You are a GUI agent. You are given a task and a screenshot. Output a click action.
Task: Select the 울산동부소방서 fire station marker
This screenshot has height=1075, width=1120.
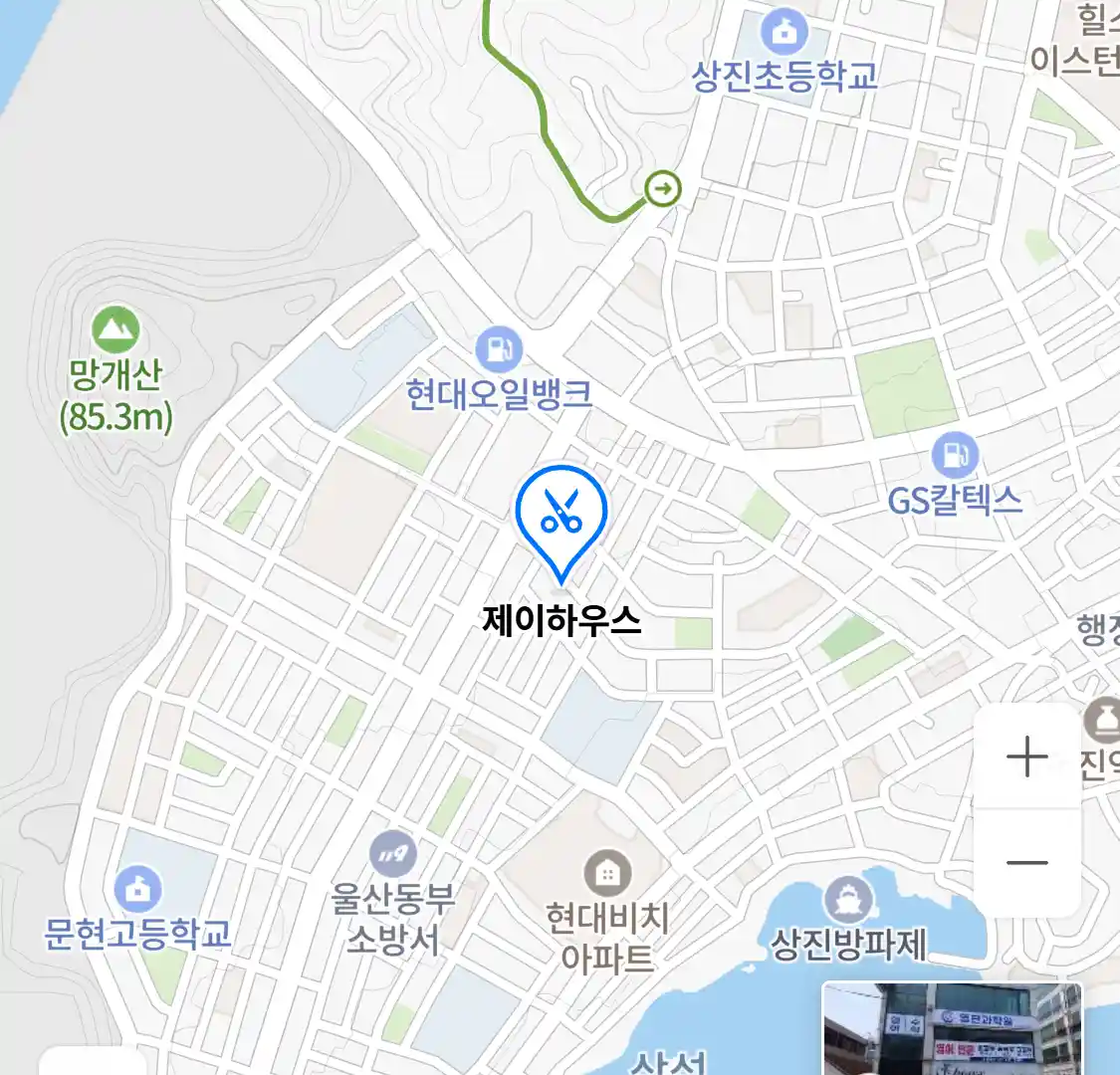(x=394, y=854)
